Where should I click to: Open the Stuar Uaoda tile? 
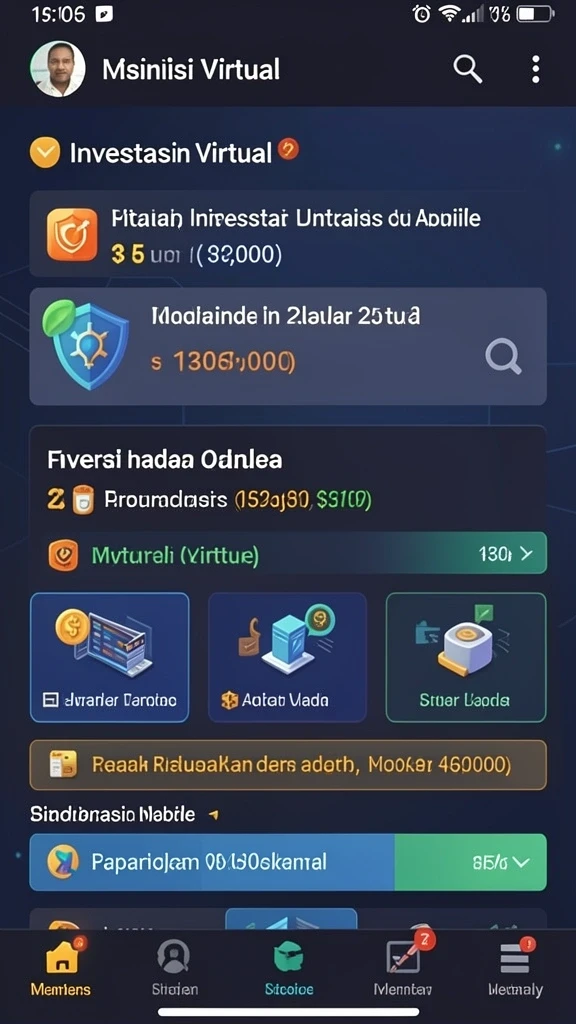[466, 657]
